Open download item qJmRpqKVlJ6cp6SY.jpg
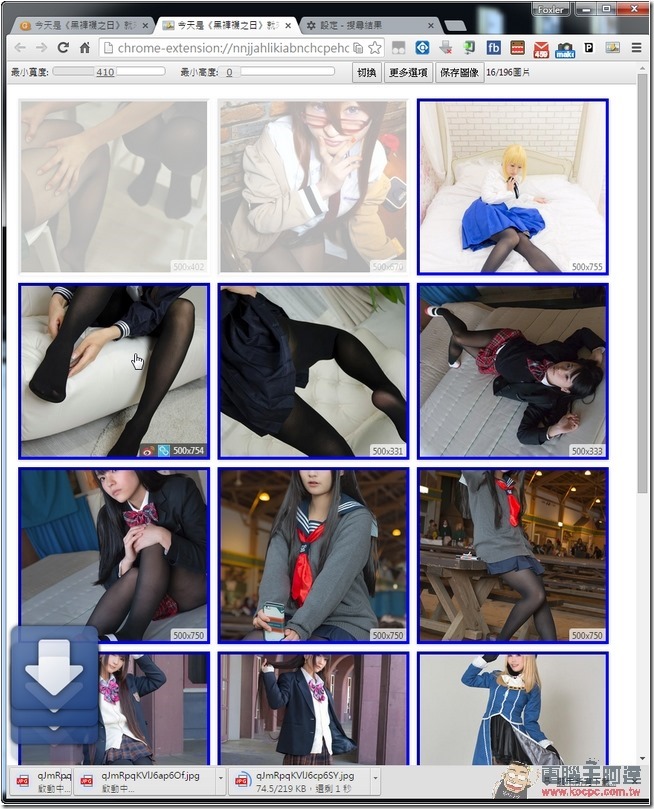Screen dimensions: 654x809 [x=300, y=780]
